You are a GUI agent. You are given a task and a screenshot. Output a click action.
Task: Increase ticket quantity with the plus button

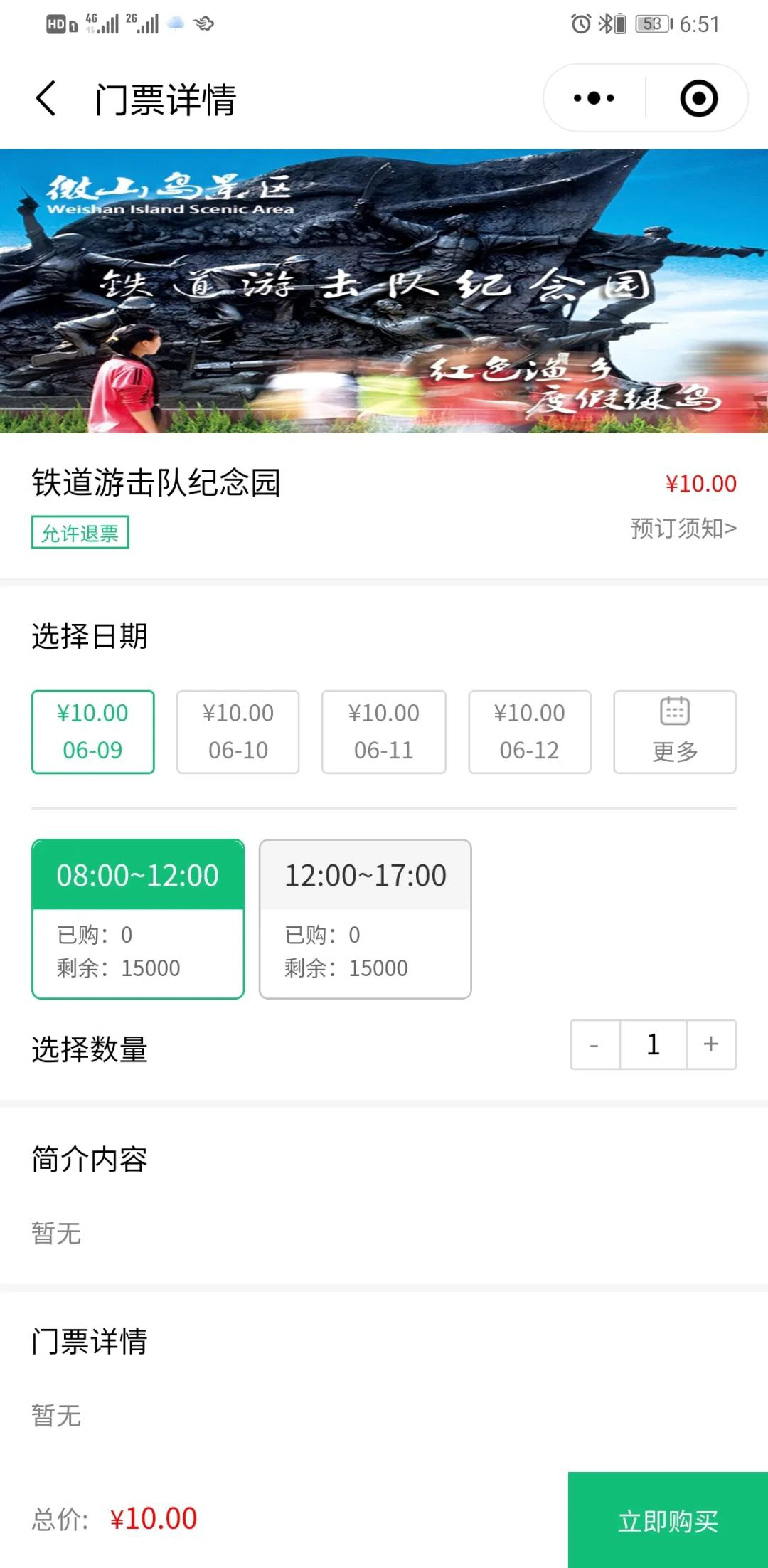click(710, 1044)
